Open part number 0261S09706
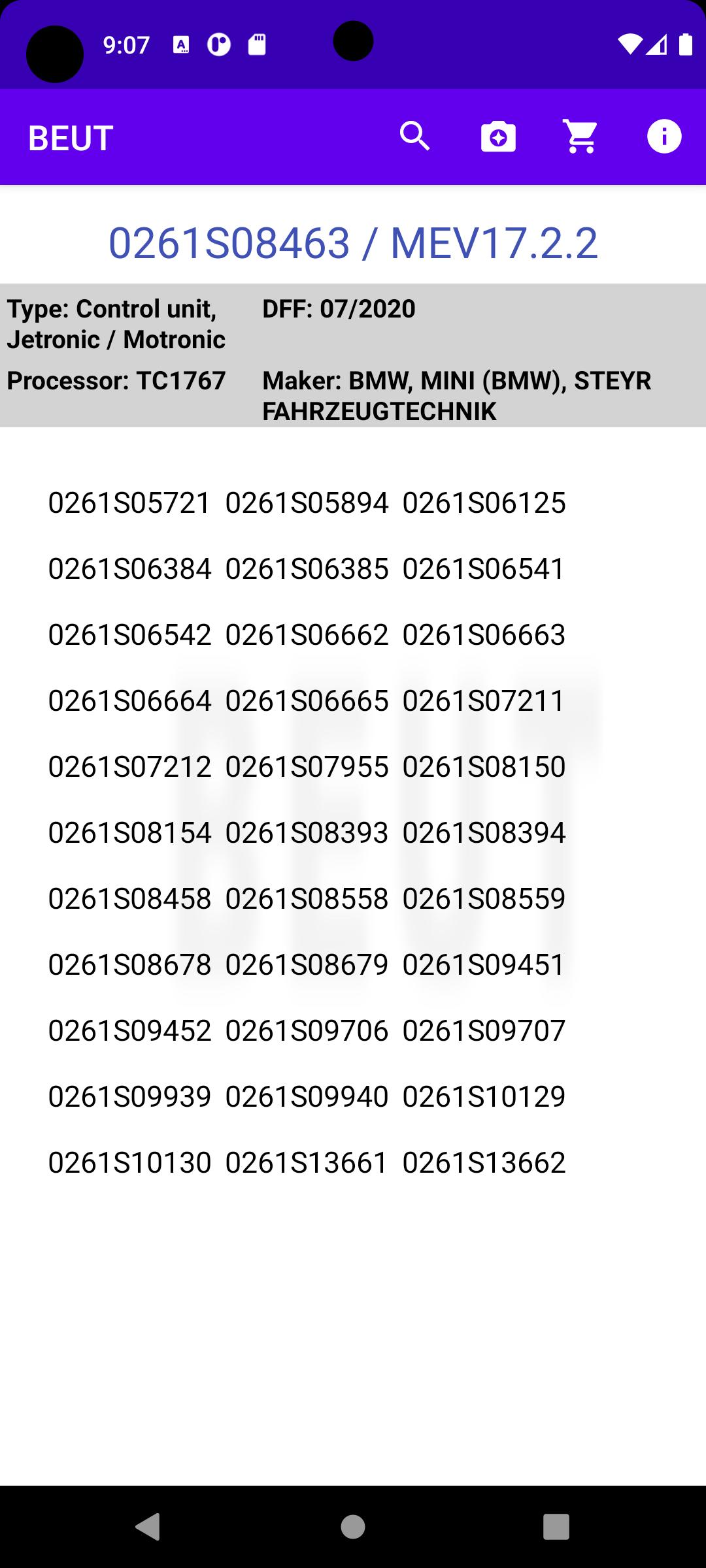Screen dimensions: 706x1568 coord(307,1031)
